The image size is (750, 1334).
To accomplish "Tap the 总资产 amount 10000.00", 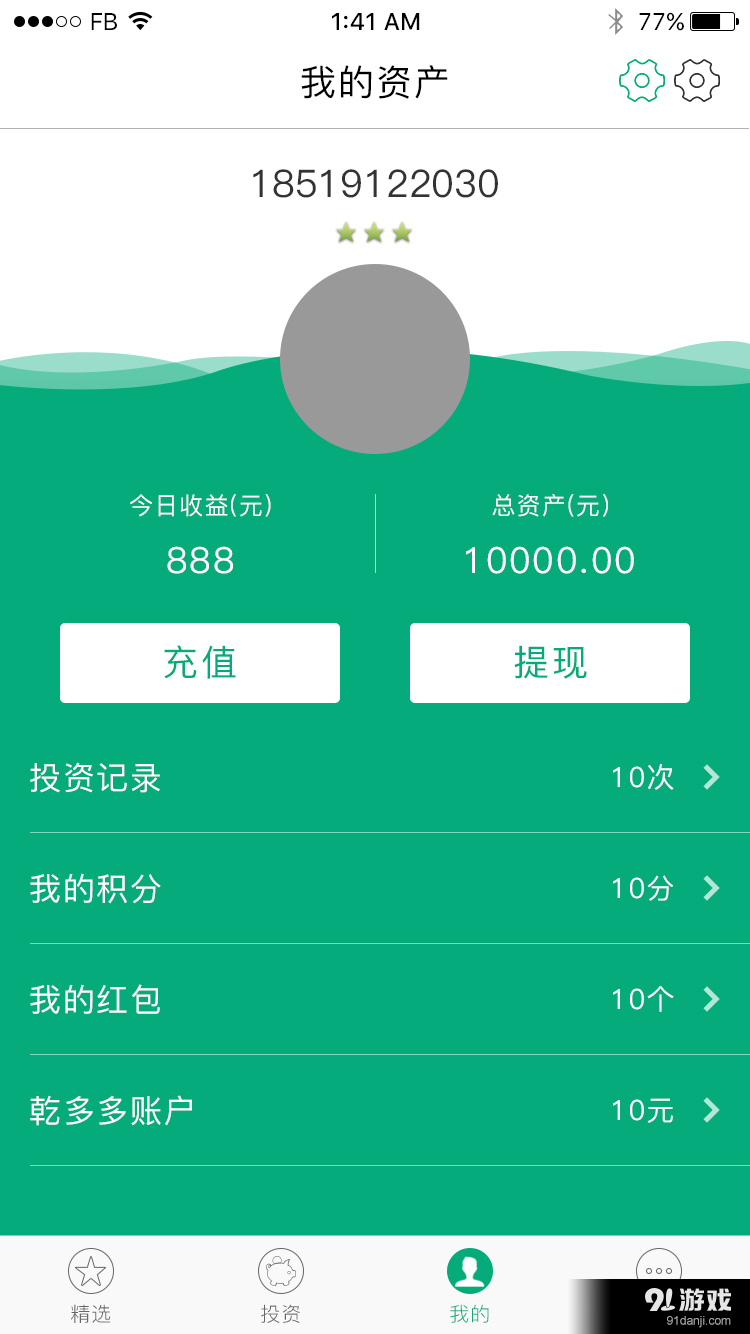I will 549,560.
